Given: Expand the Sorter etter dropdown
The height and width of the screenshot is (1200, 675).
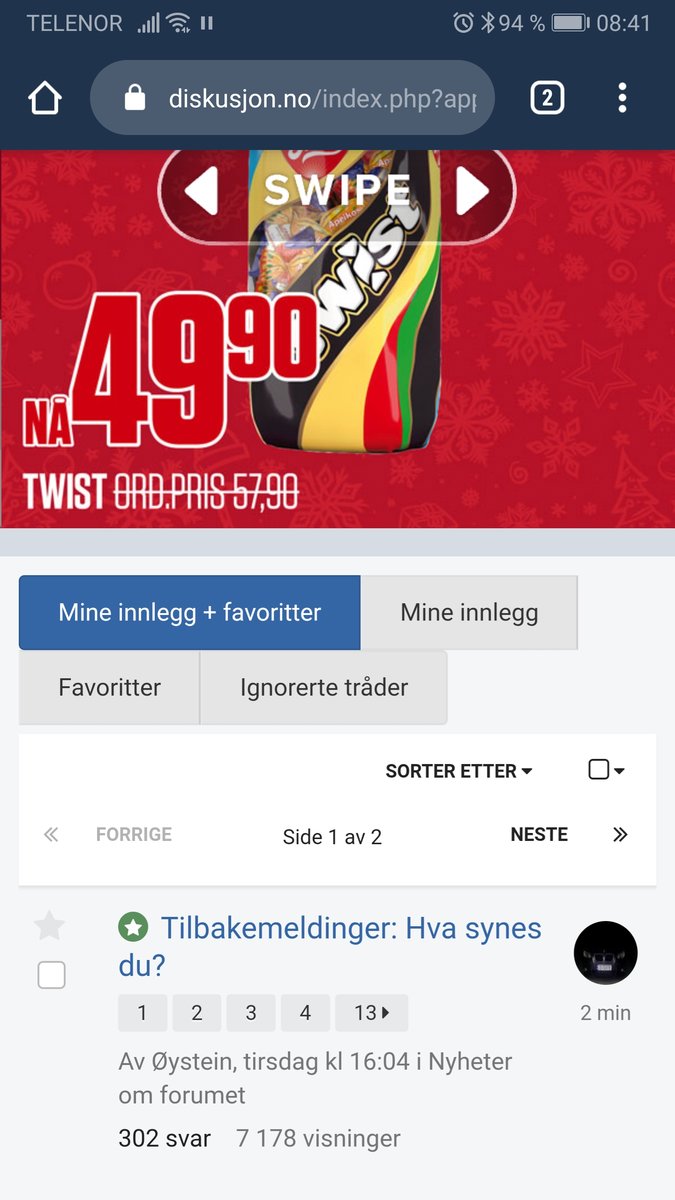Looking at the screenshot, I should pos(459,771).
